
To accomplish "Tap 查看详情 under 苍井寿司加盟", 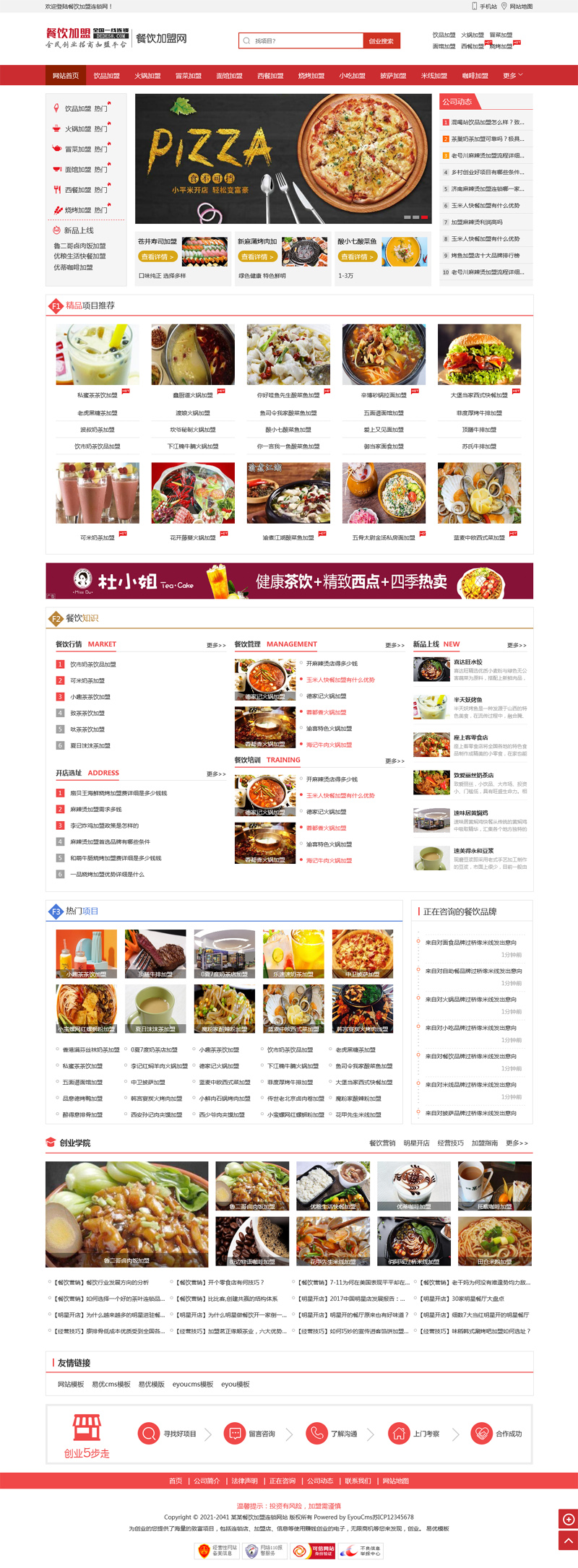I will 157,256.
